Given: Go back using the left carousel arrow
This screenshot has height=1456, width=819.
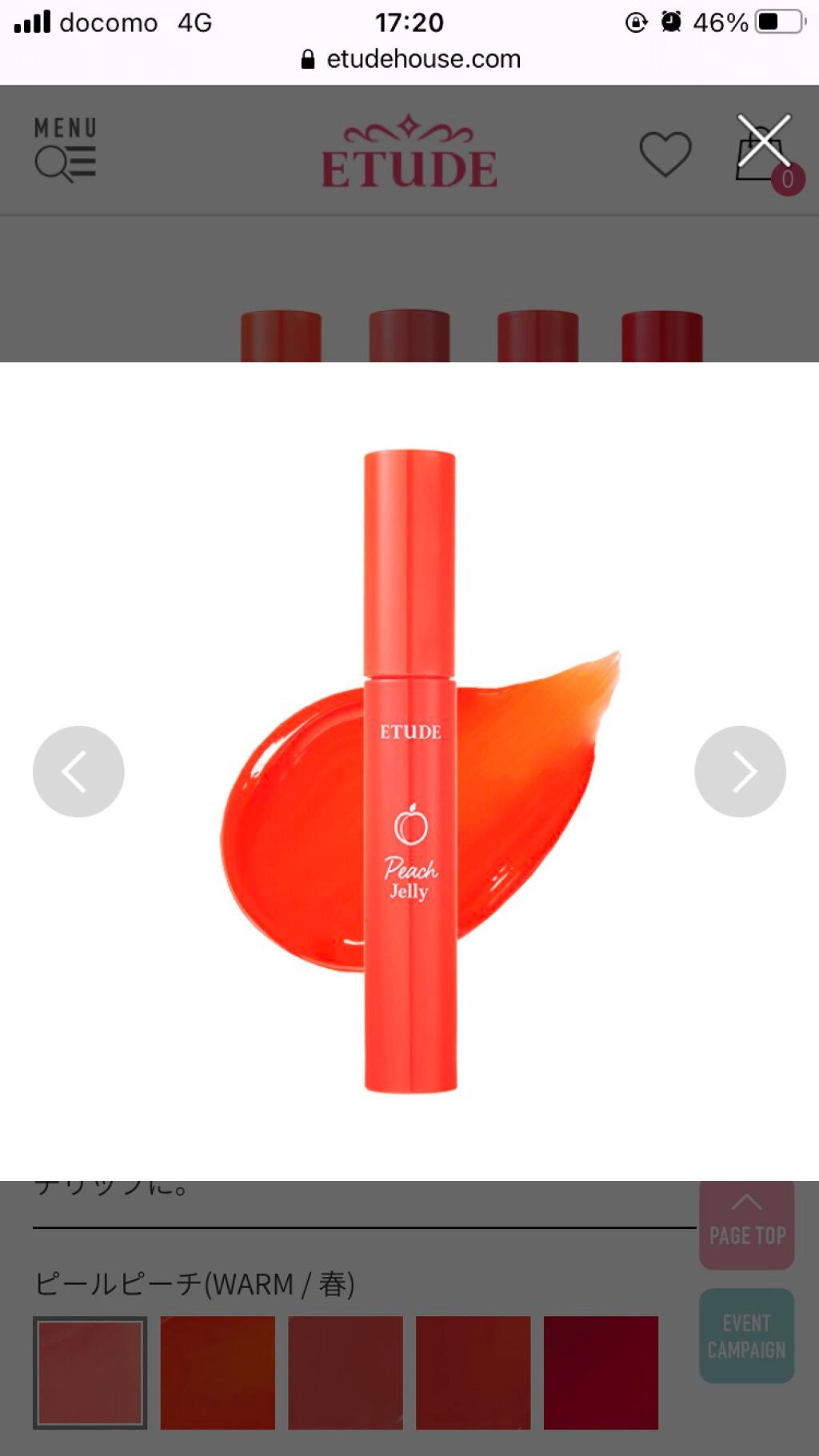Looking at the screenshot, I should pos(78,772).
